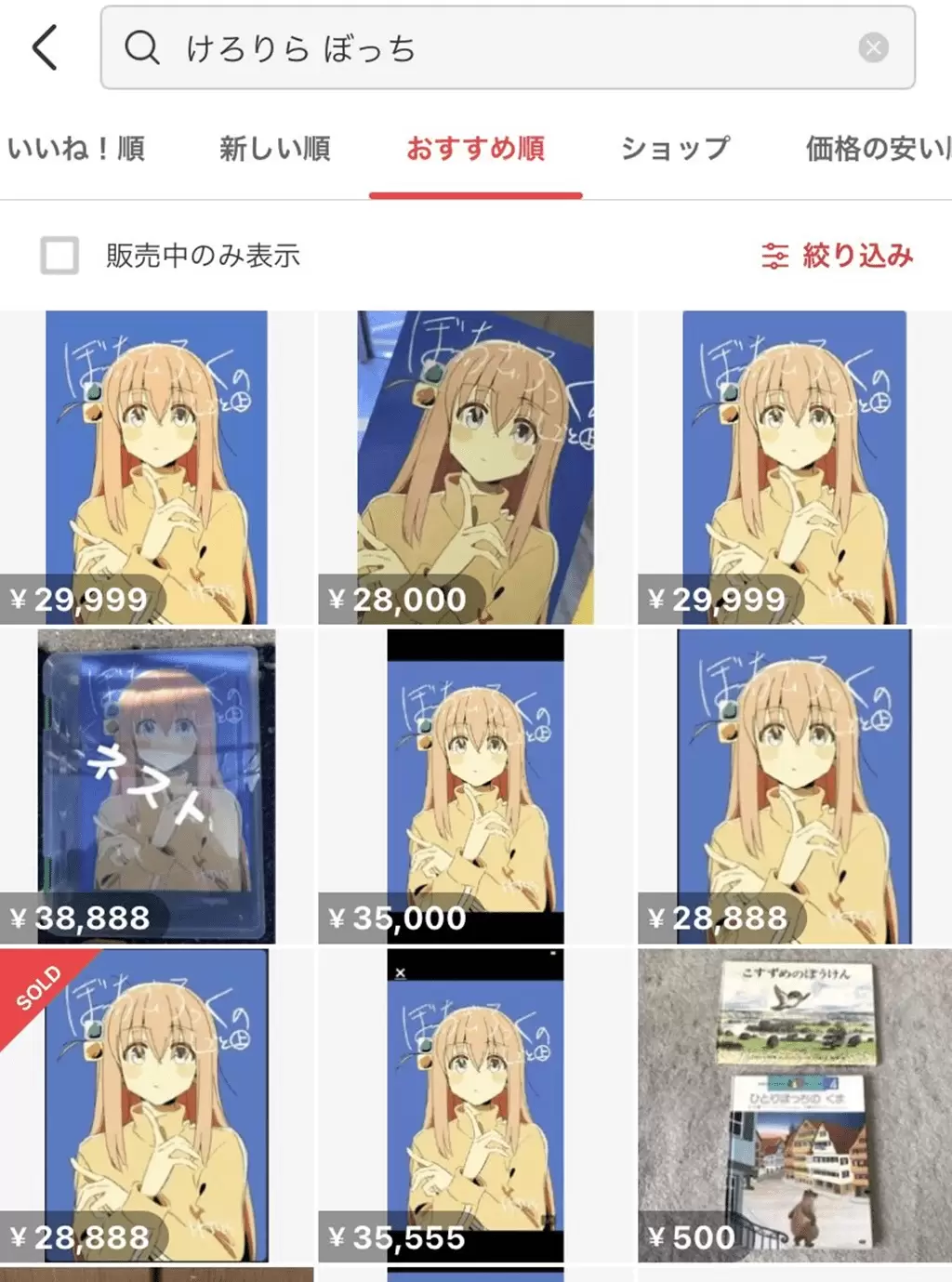Go back with the left arrow
Screen dimensions: 952x1282
[45, 47]
